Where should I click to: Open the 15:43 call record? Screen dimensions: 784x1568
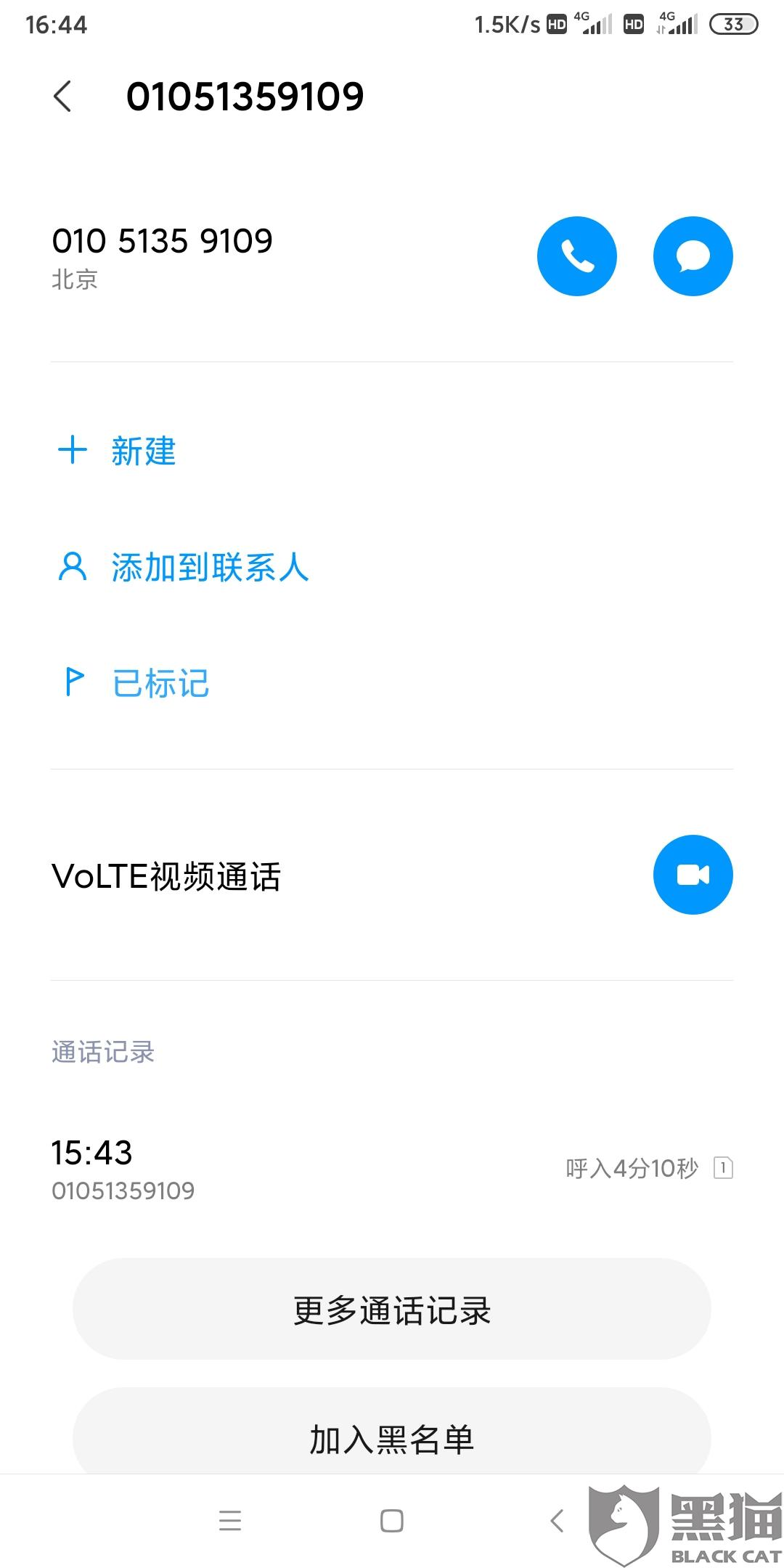392,1168
